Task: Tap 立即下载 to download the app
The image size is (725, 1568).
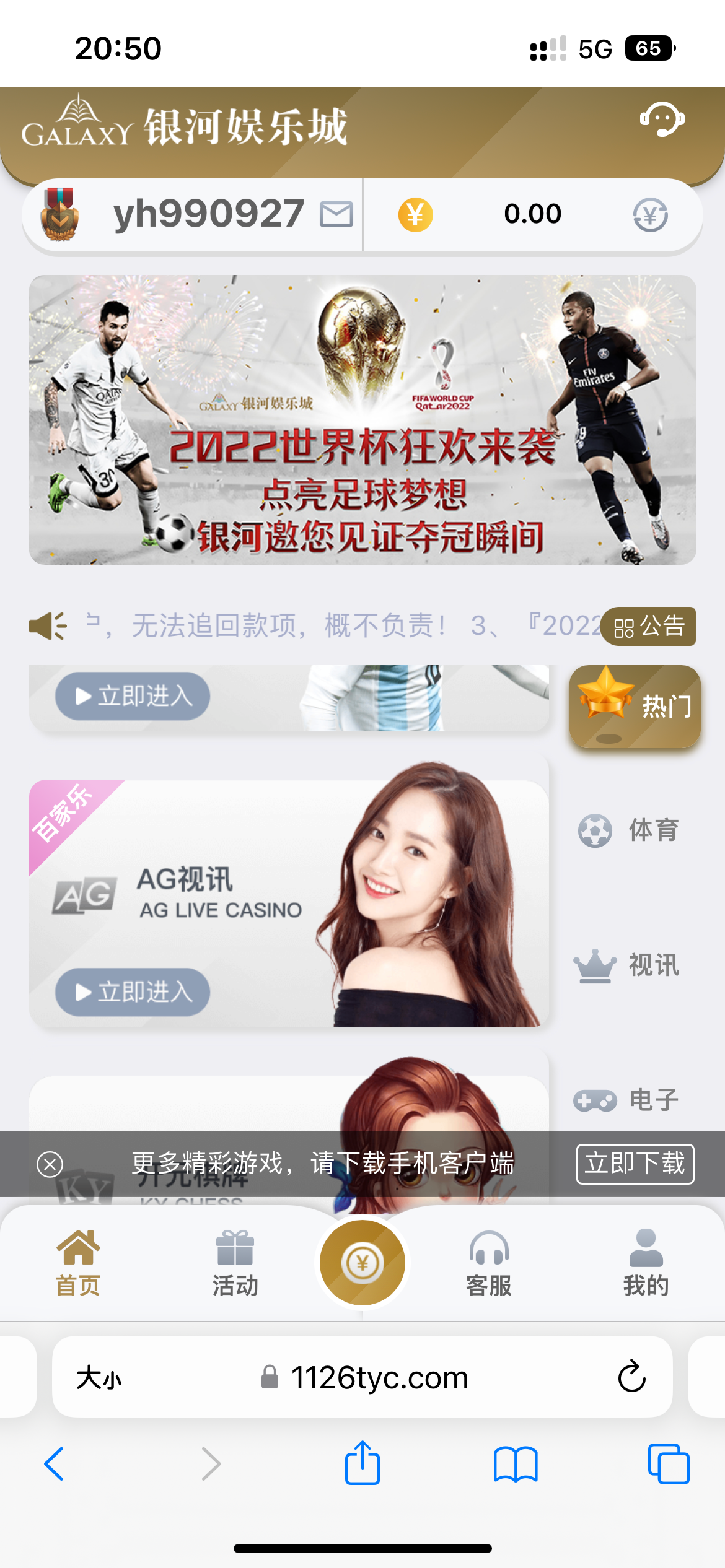Action: coord(635,1164)
